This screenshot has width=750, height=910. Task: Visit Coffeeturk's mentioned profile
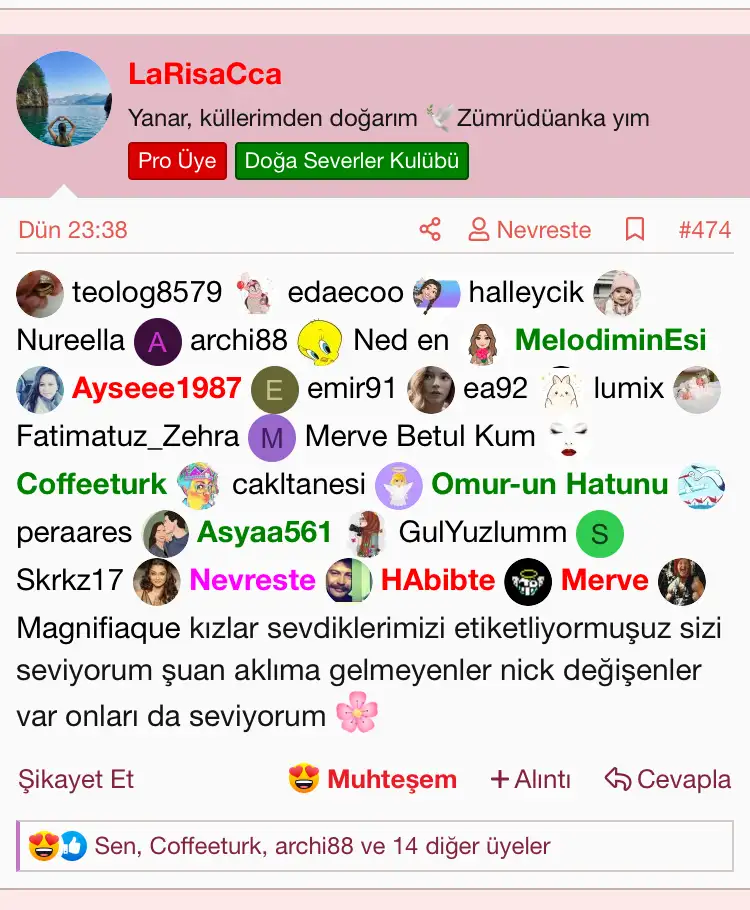coord(91,484)
